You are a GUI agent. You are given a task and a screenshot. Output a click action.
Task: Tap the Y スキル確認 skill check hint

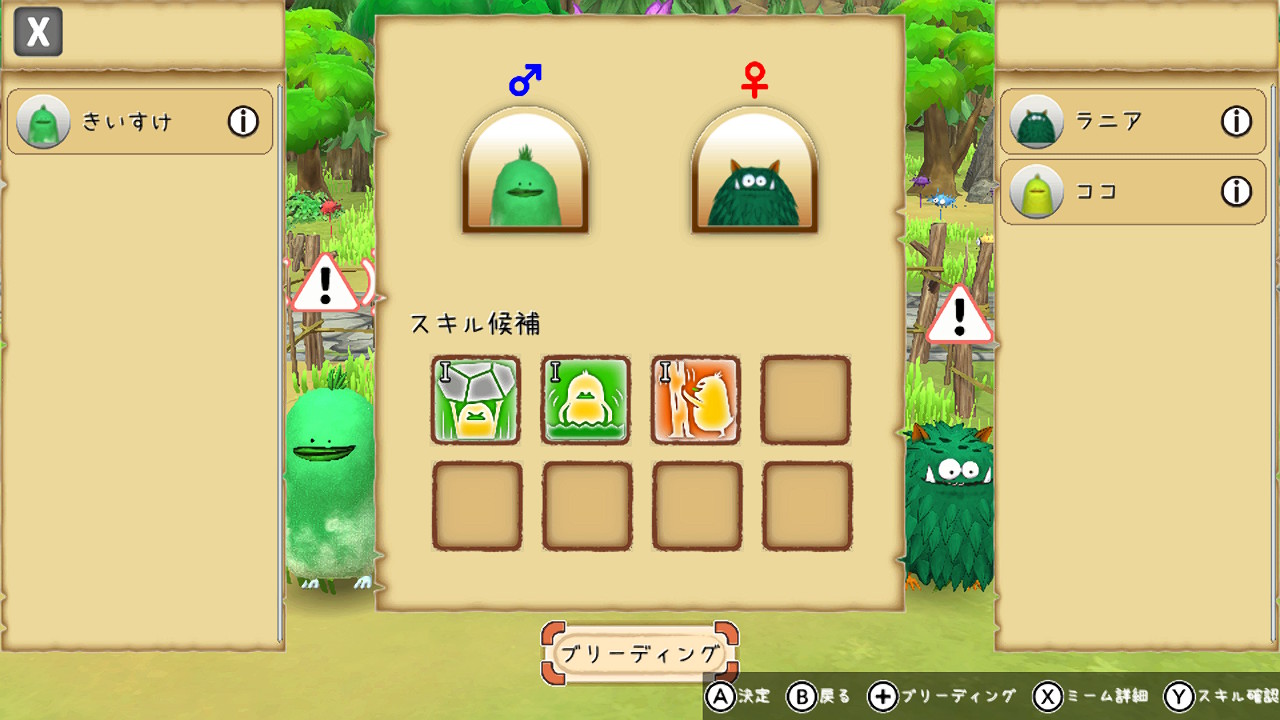coord(1222,697)
